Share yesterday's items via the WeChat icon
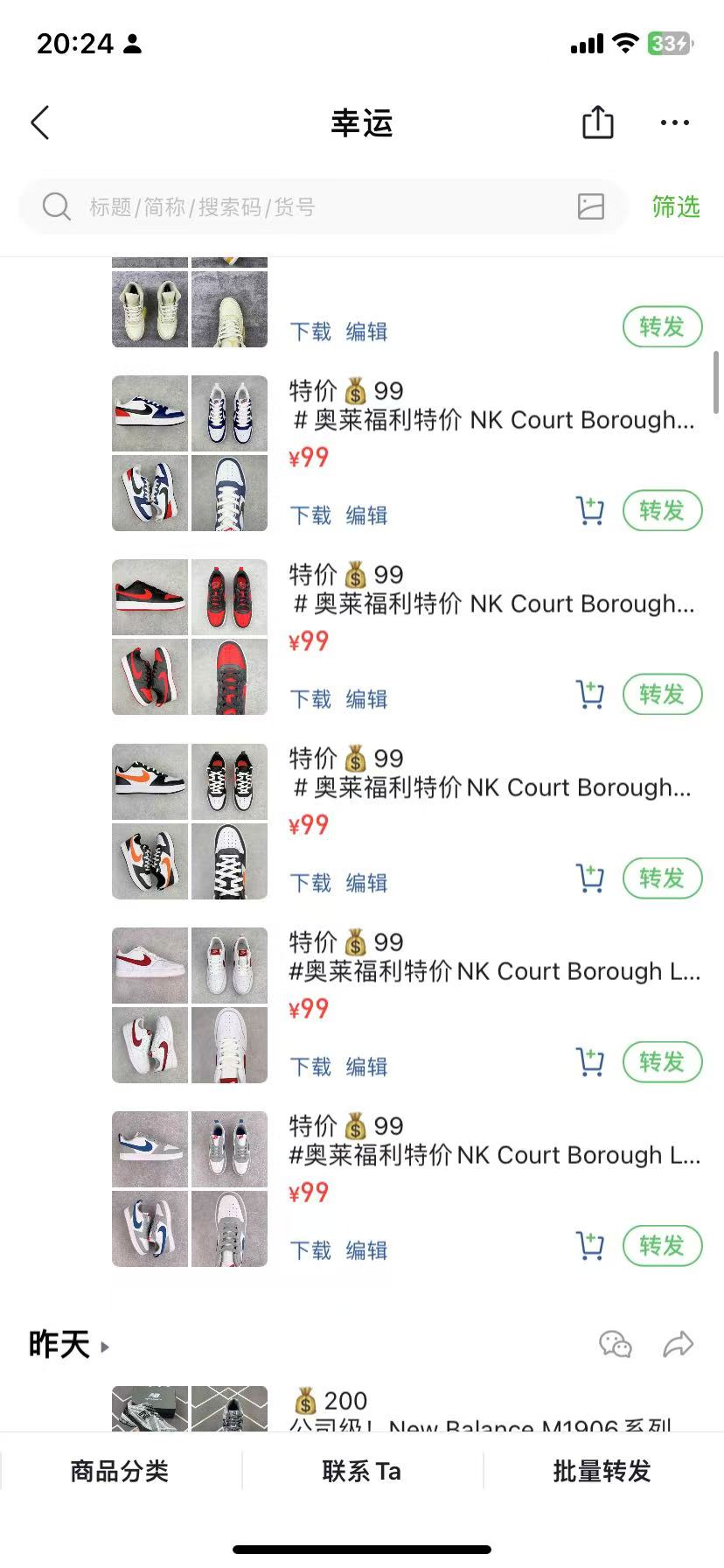The image size is (724, 1568). pos(615,1344)
